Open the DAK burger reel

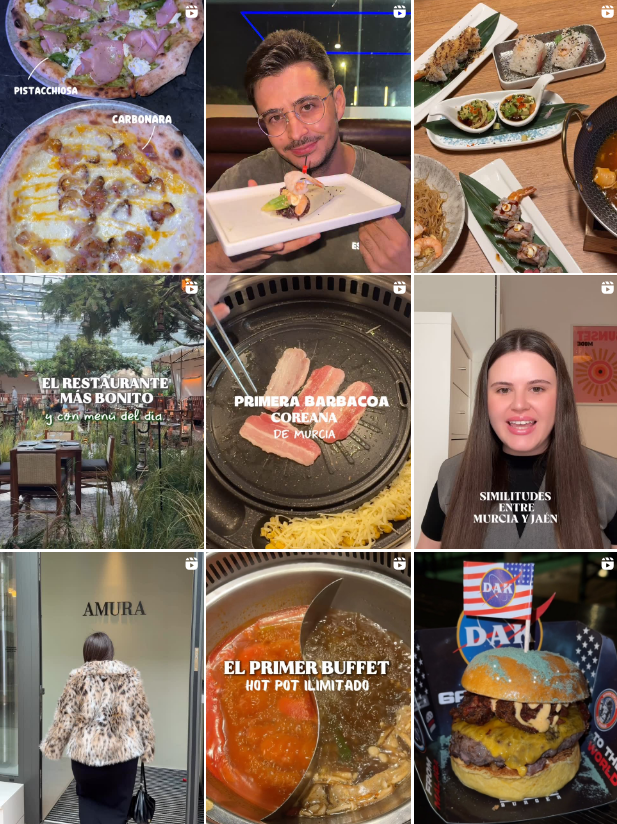515,687
